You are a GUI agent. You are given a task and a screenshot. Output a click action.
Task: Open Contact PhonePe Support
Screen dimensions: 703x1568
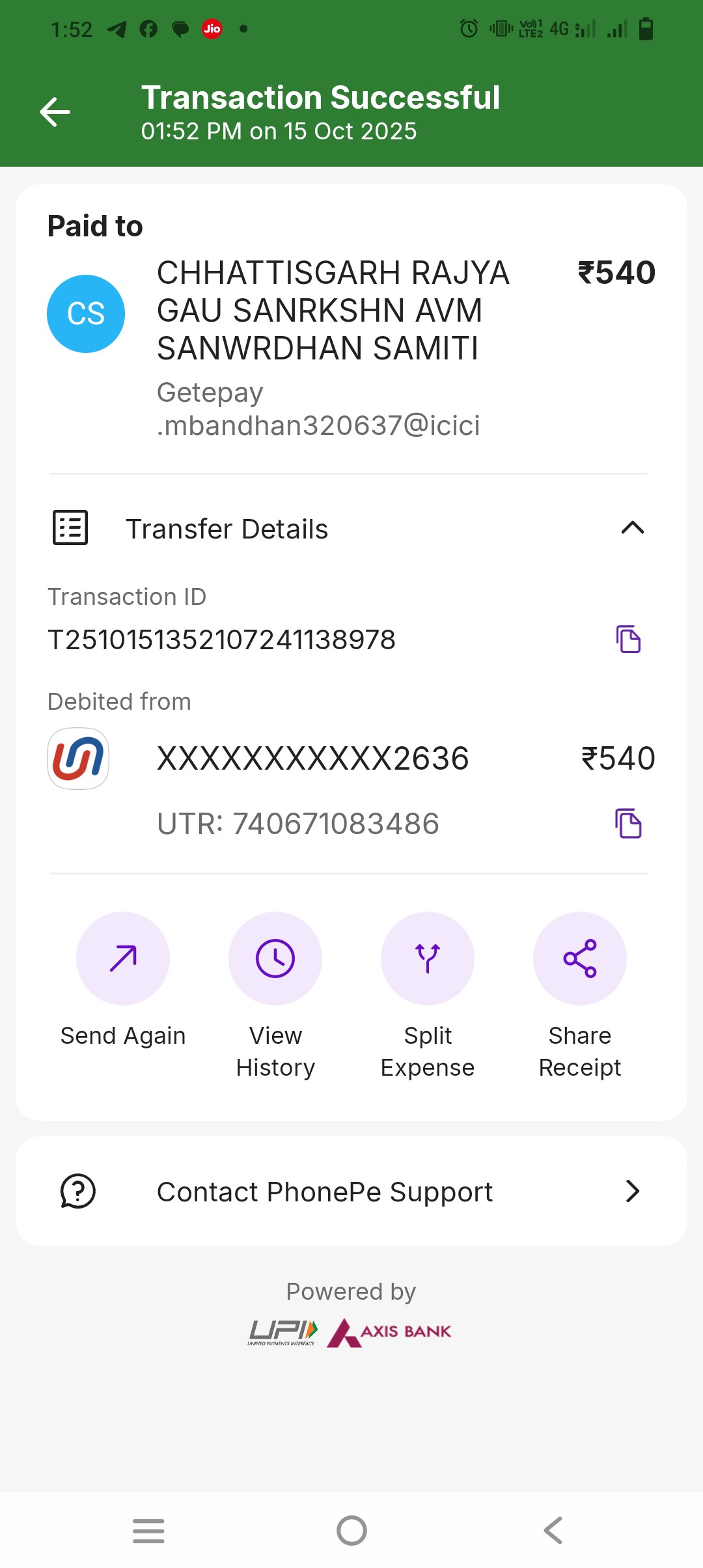click(x=351, y=1192)
